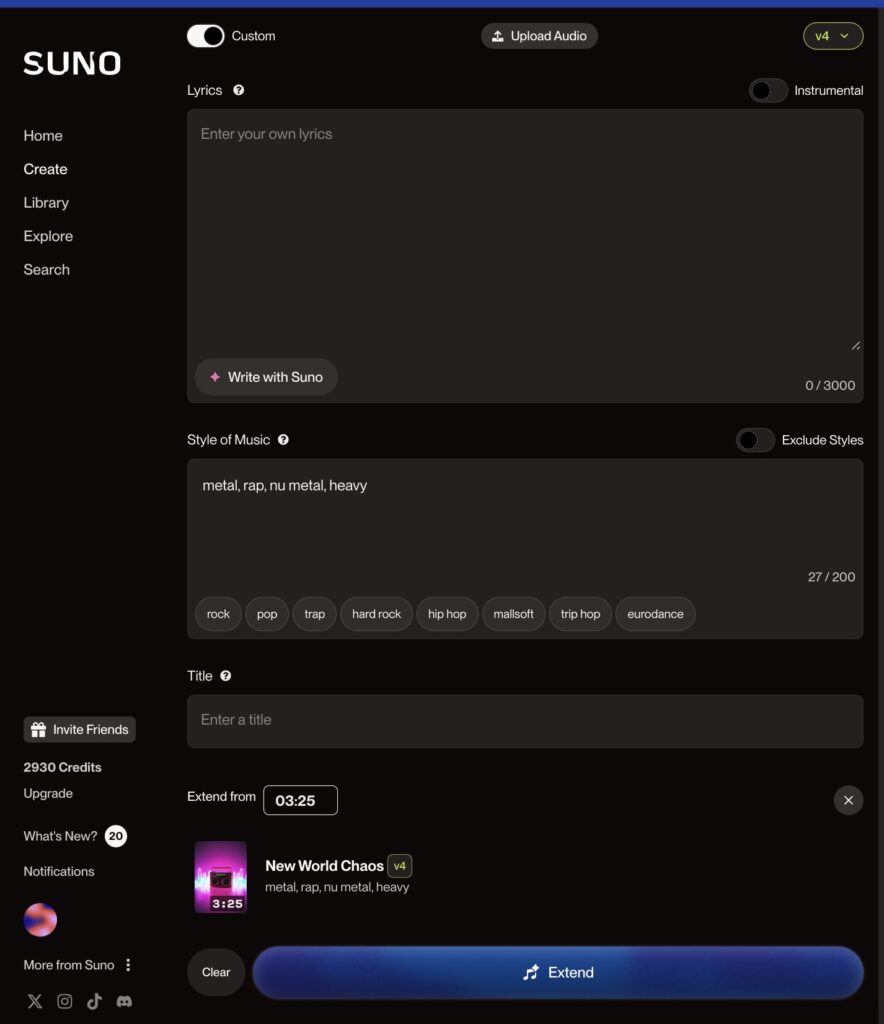Enable the Instrumental switch
884x1024 pixels.
pyautogui.click(x=768, y=90)
